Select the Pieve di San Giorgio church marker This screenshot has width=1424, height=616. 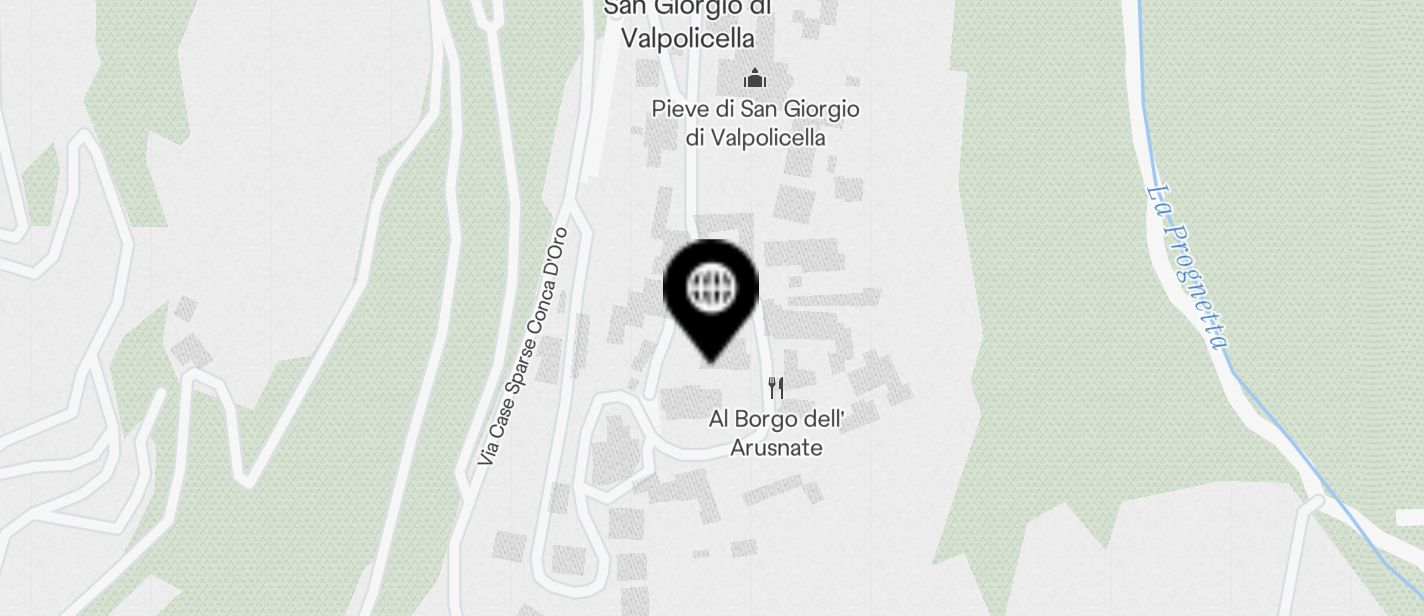pos(755,78)
